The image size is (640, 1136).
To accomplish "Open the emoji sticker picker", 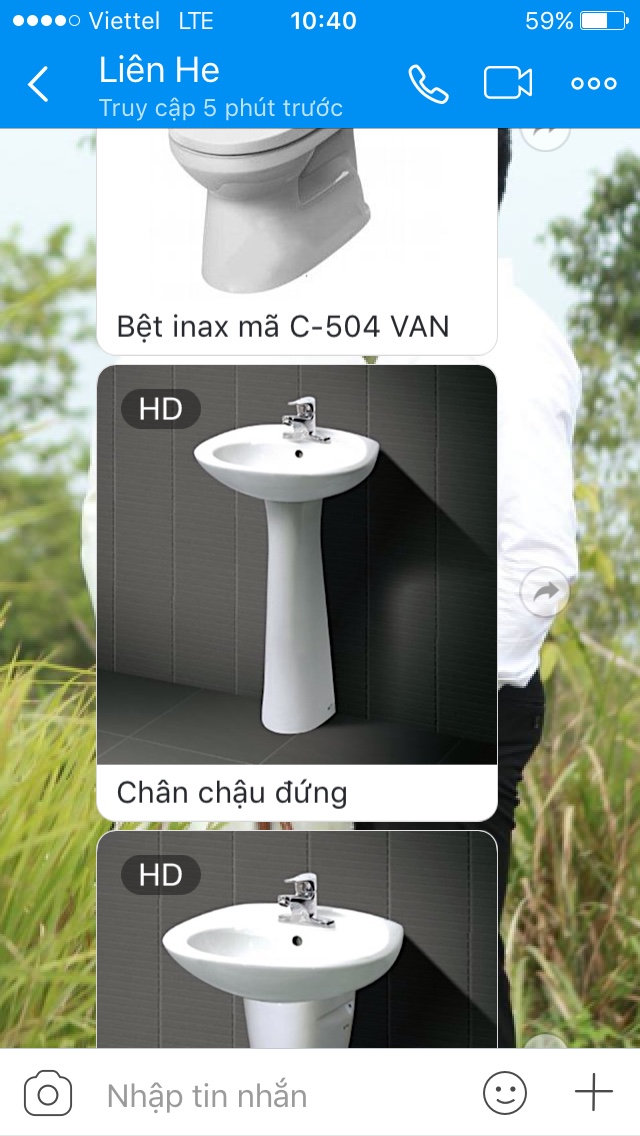I will [504, 1093].
